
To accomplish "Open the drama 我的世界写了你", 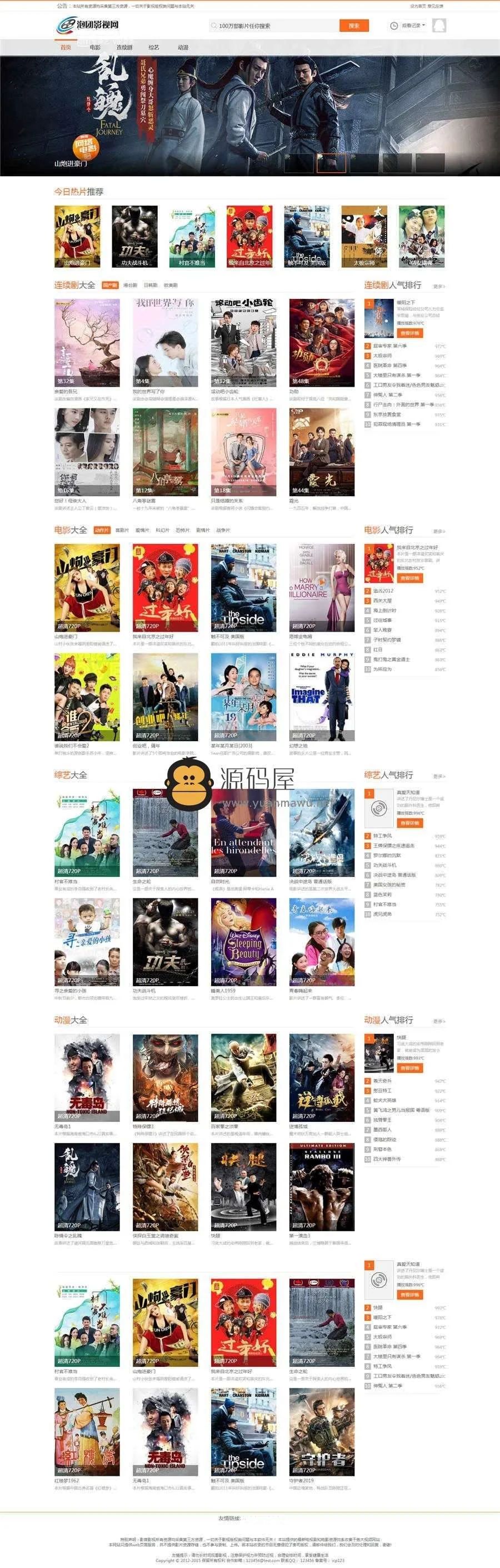I will [165, 343].
